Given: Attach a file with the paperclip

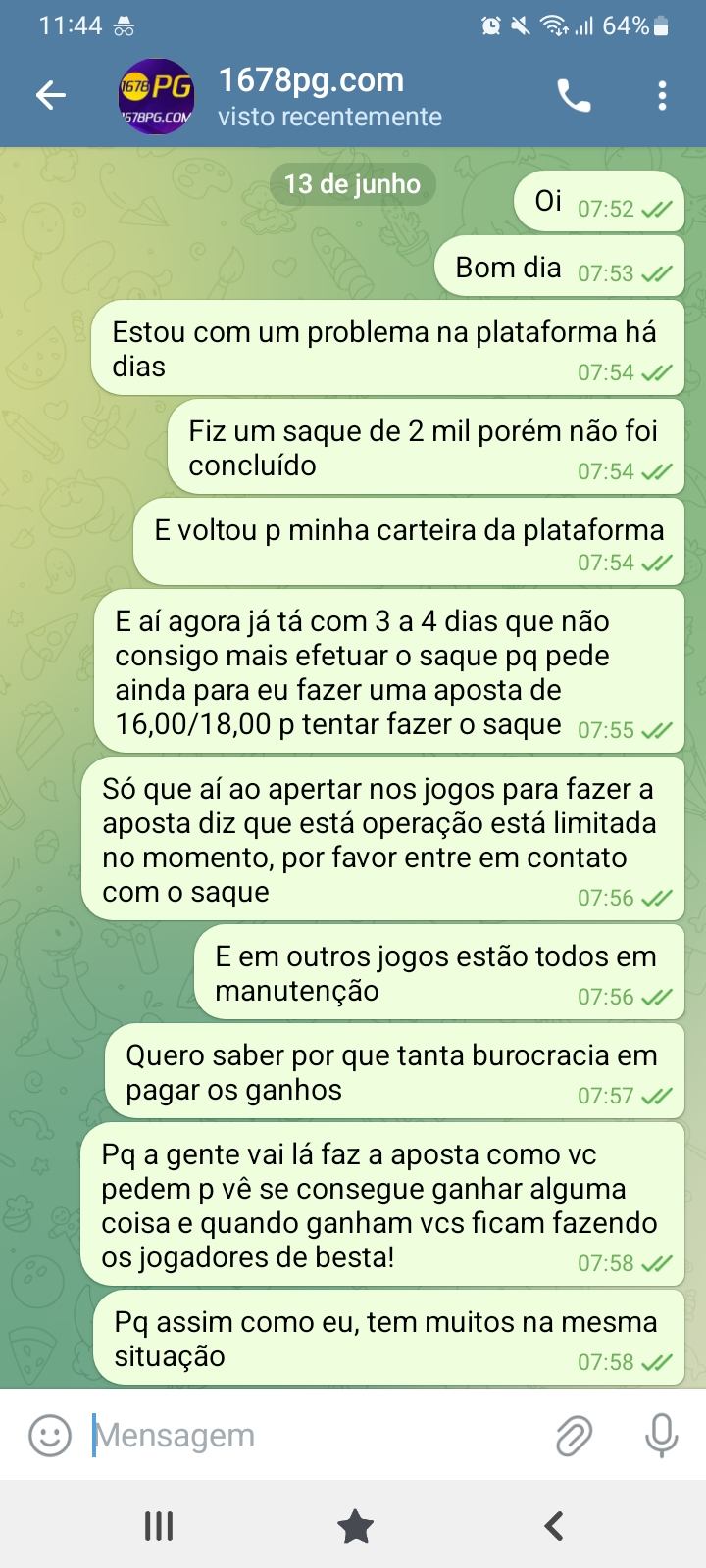Looking at the screenshot, I should [574, 1436].
